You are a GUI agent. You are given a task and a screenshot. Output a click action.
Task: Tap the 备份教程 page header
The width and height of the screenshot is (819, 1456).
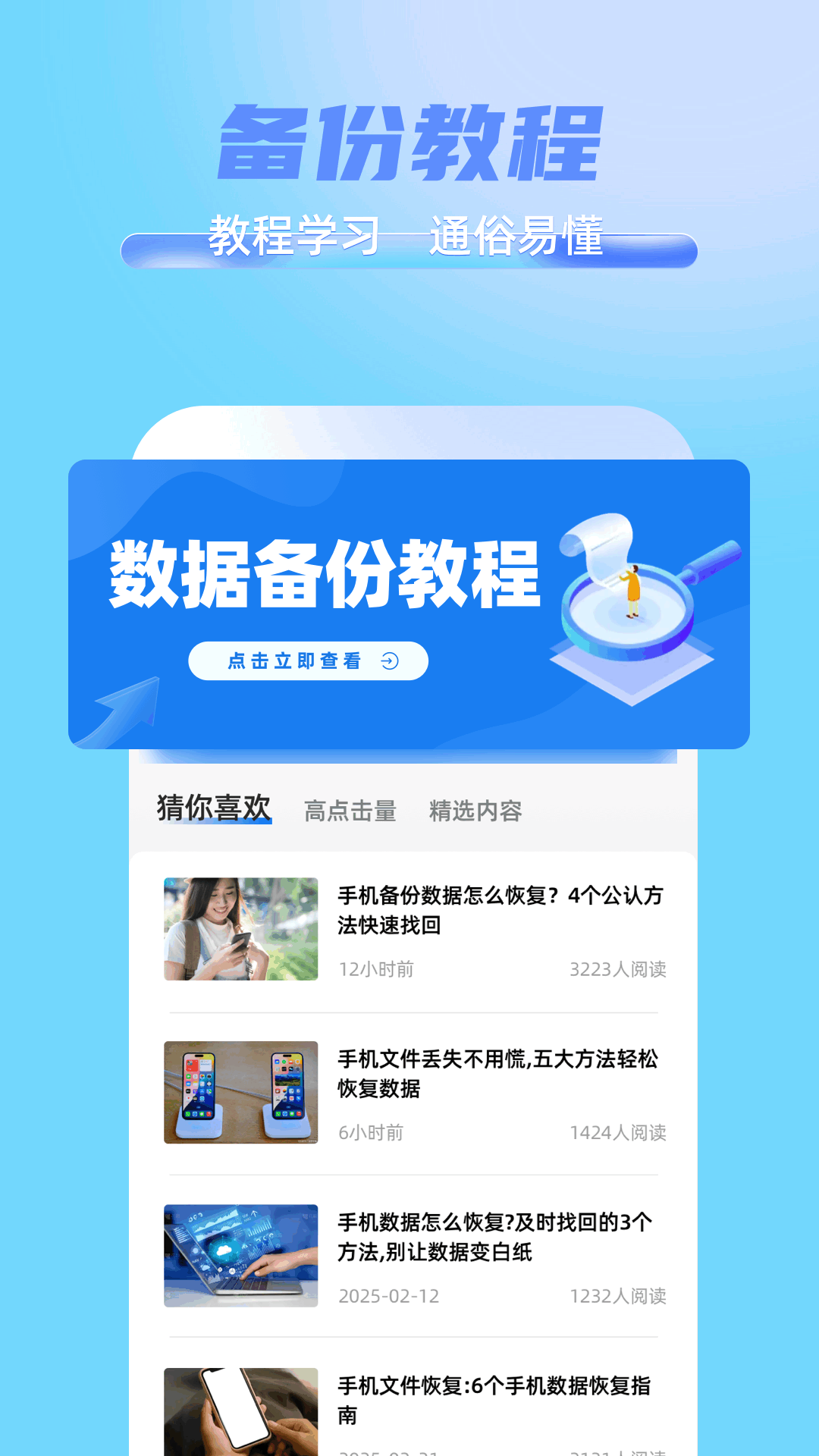[x=409, y=144]
